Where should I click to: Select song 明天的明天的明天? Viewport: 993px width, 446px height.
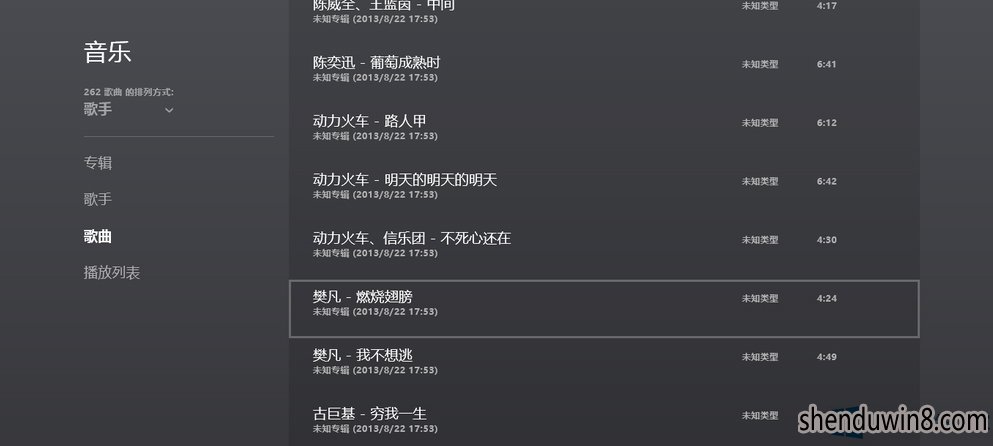pyautogui.click(x=405, y=180)
